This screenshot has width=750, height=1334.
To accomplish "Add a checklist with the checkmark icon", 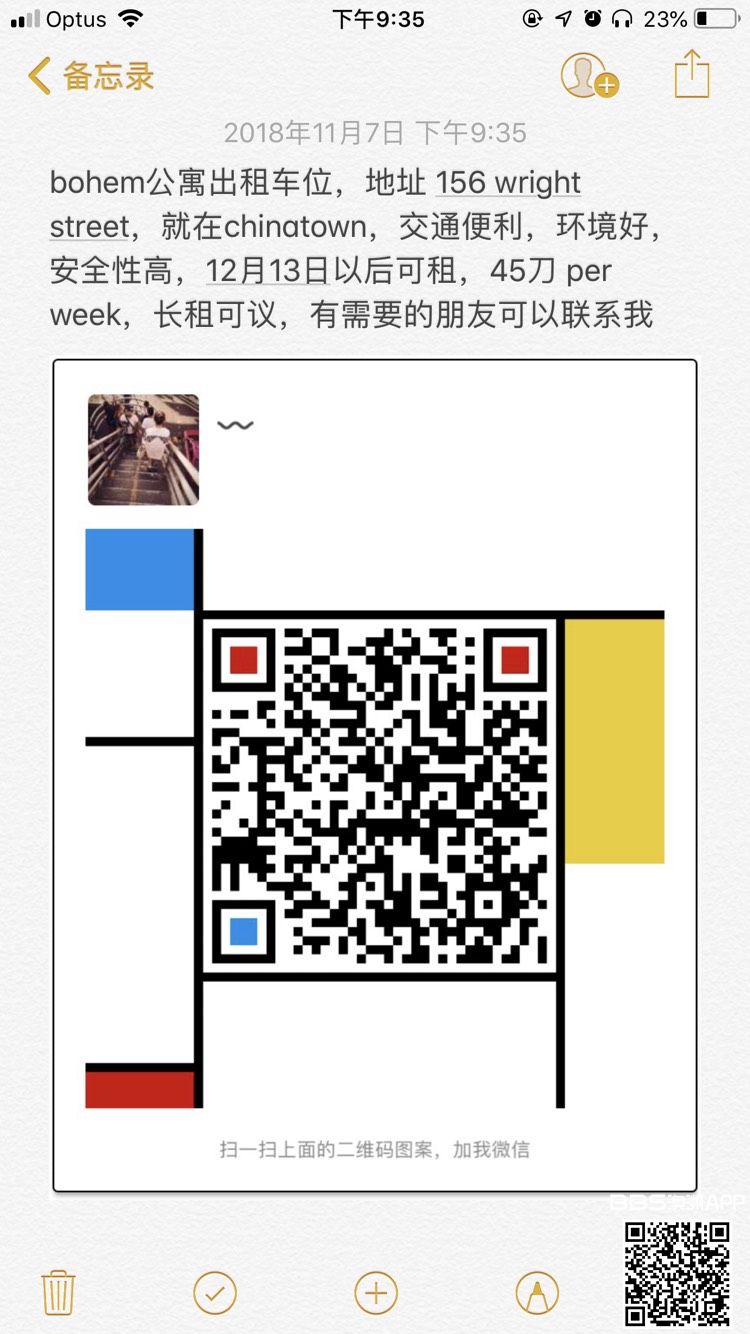I will (215, 1291).
